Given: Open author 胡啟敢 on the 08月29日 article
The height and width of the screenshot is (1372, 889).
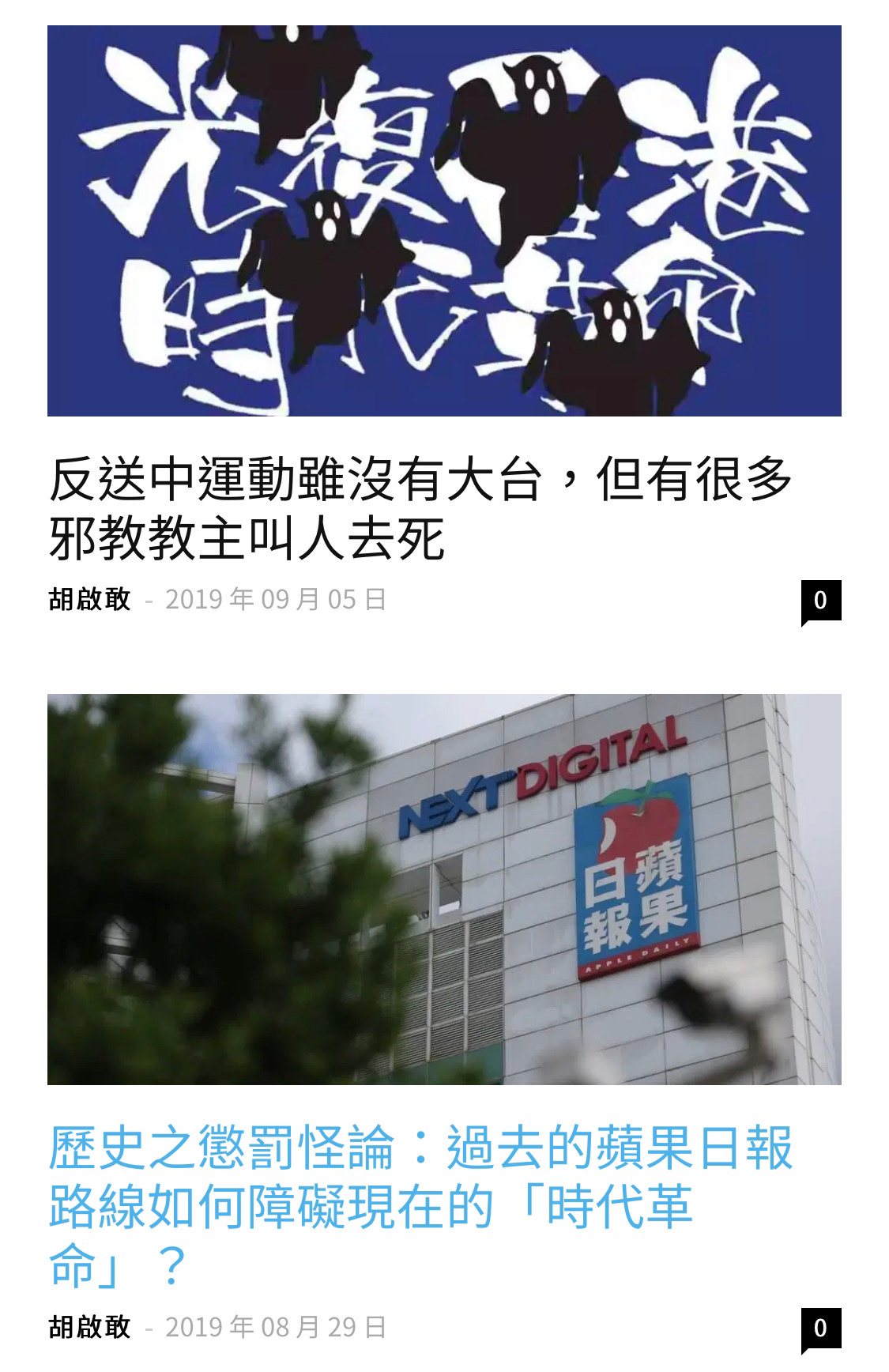Looking at the screenshot, I should click(x=89, y=1326).
